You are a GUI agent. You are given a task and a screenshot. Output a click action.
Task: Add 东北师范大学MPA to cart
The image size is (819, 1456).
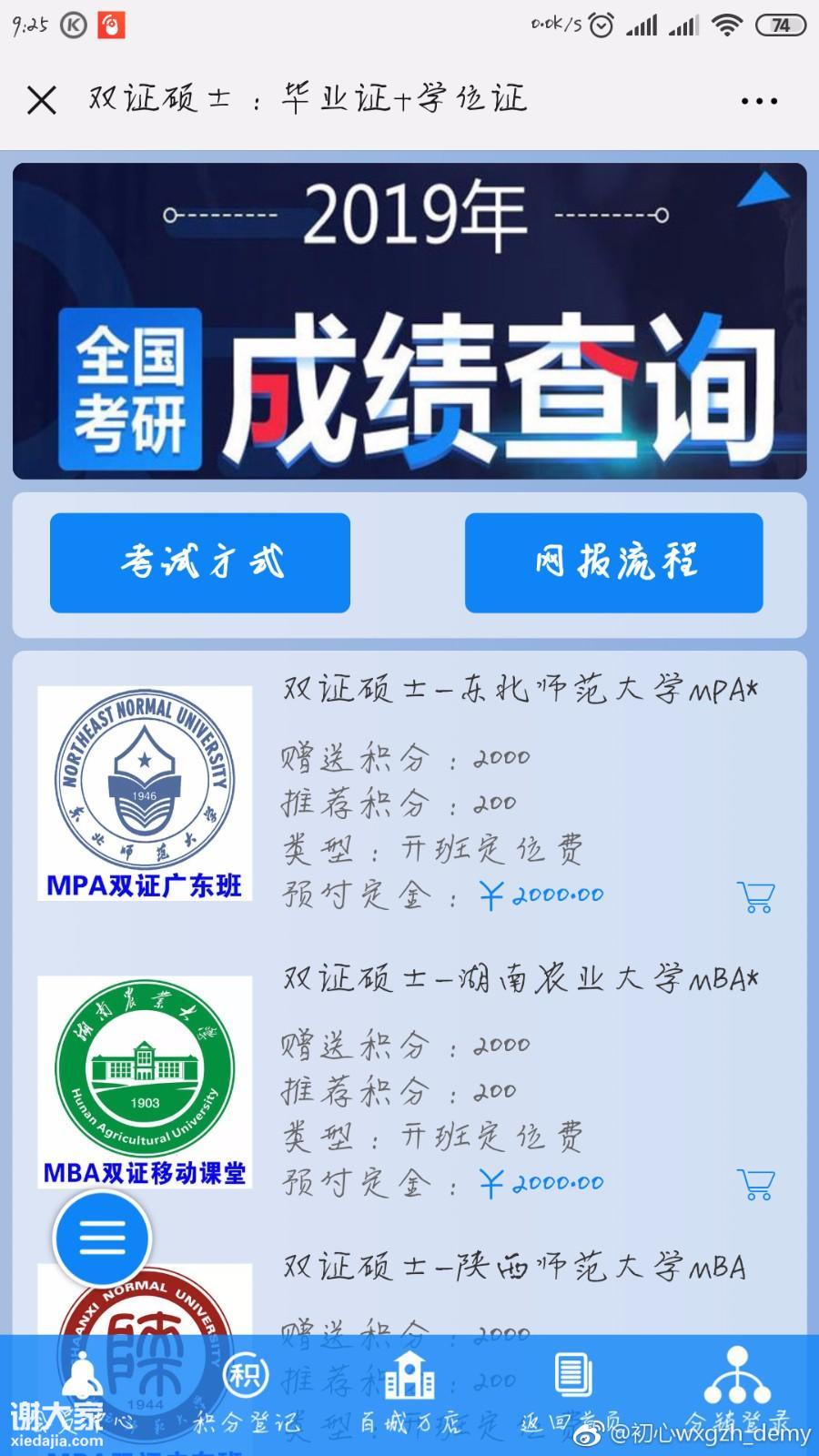(x=755, y=896)
